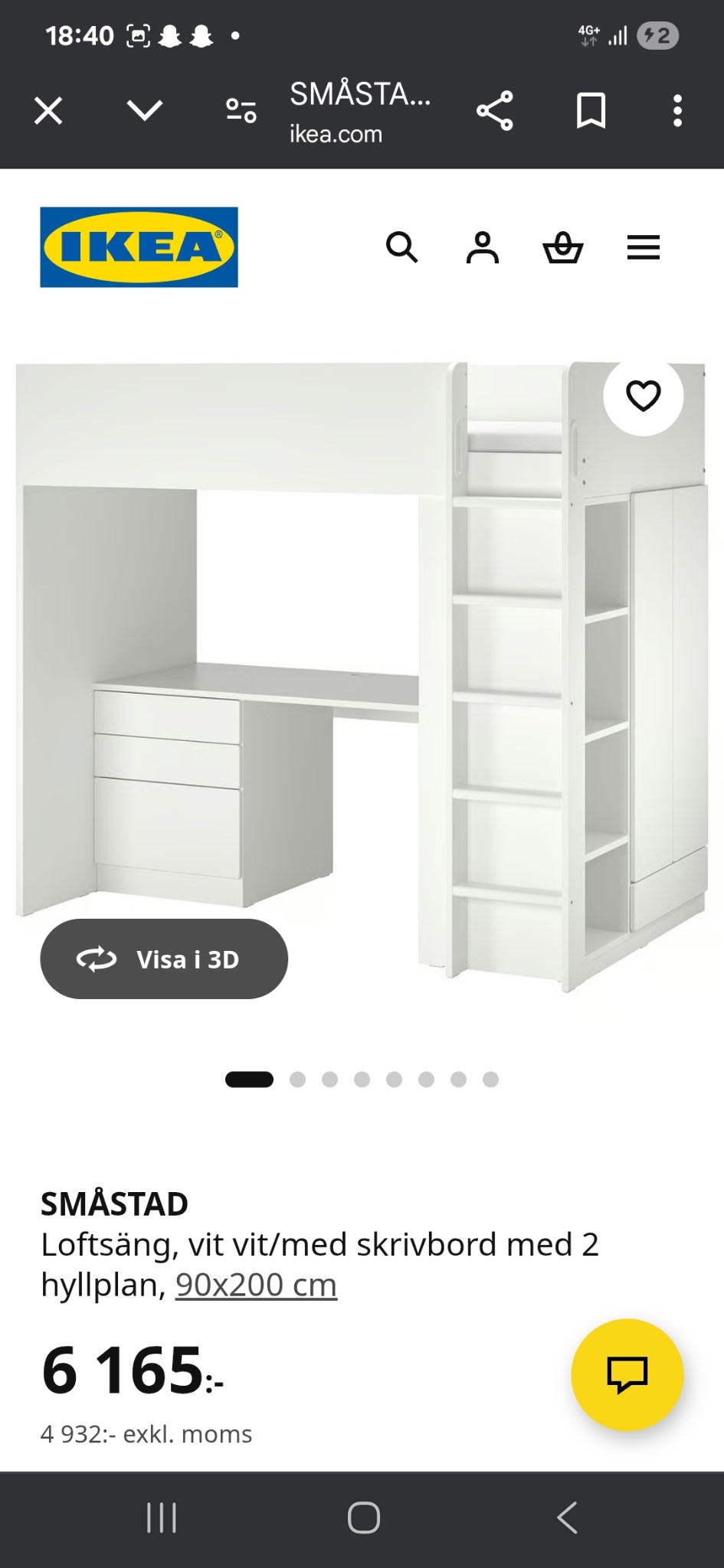
Task: Open the IKEA hamburger menu
Action: 643,248
